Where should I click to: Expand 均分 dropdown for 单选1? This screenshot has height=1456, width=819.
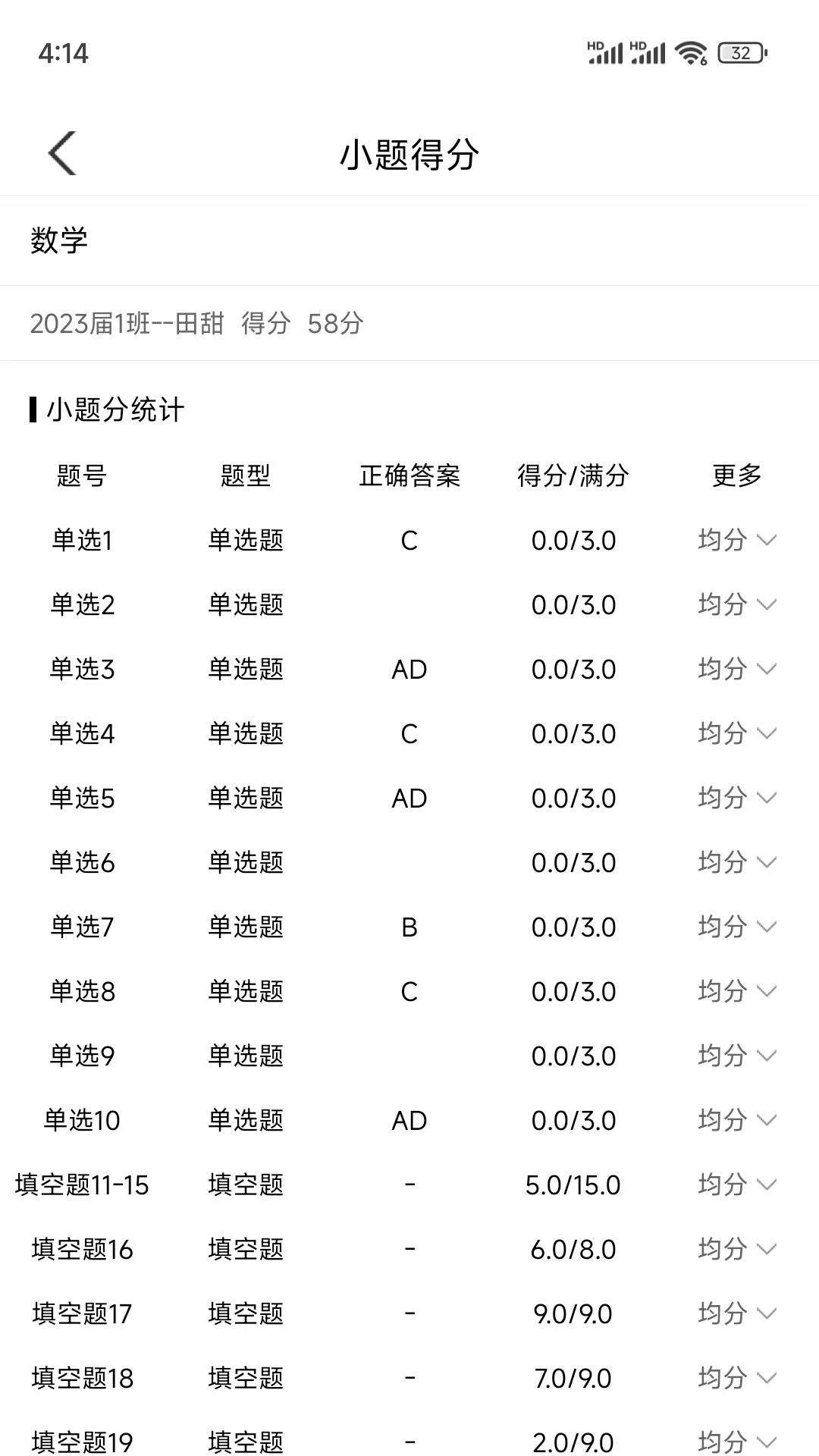736,541
